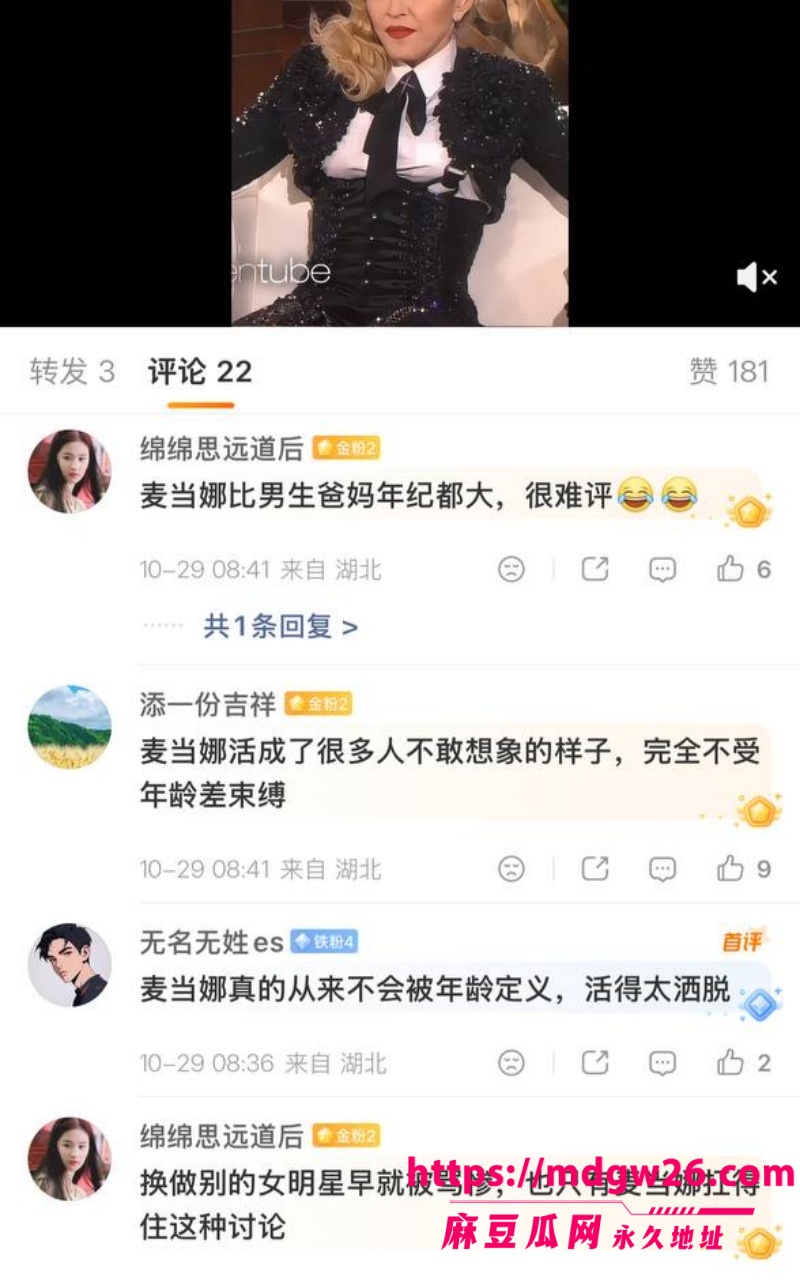The height and width of the screenshot is (1280, 800).
Task: Like the comment with 6 likes
Action: click(743, 570)
